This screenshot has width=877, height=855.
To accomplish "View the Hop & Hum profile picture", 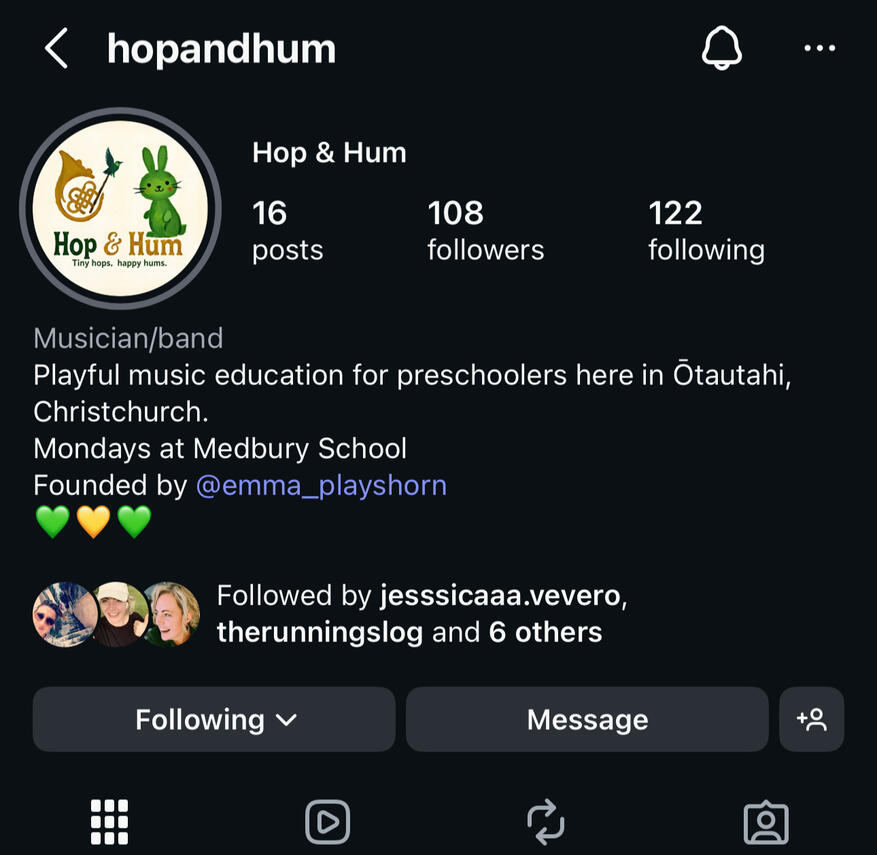I will [120, 208].
